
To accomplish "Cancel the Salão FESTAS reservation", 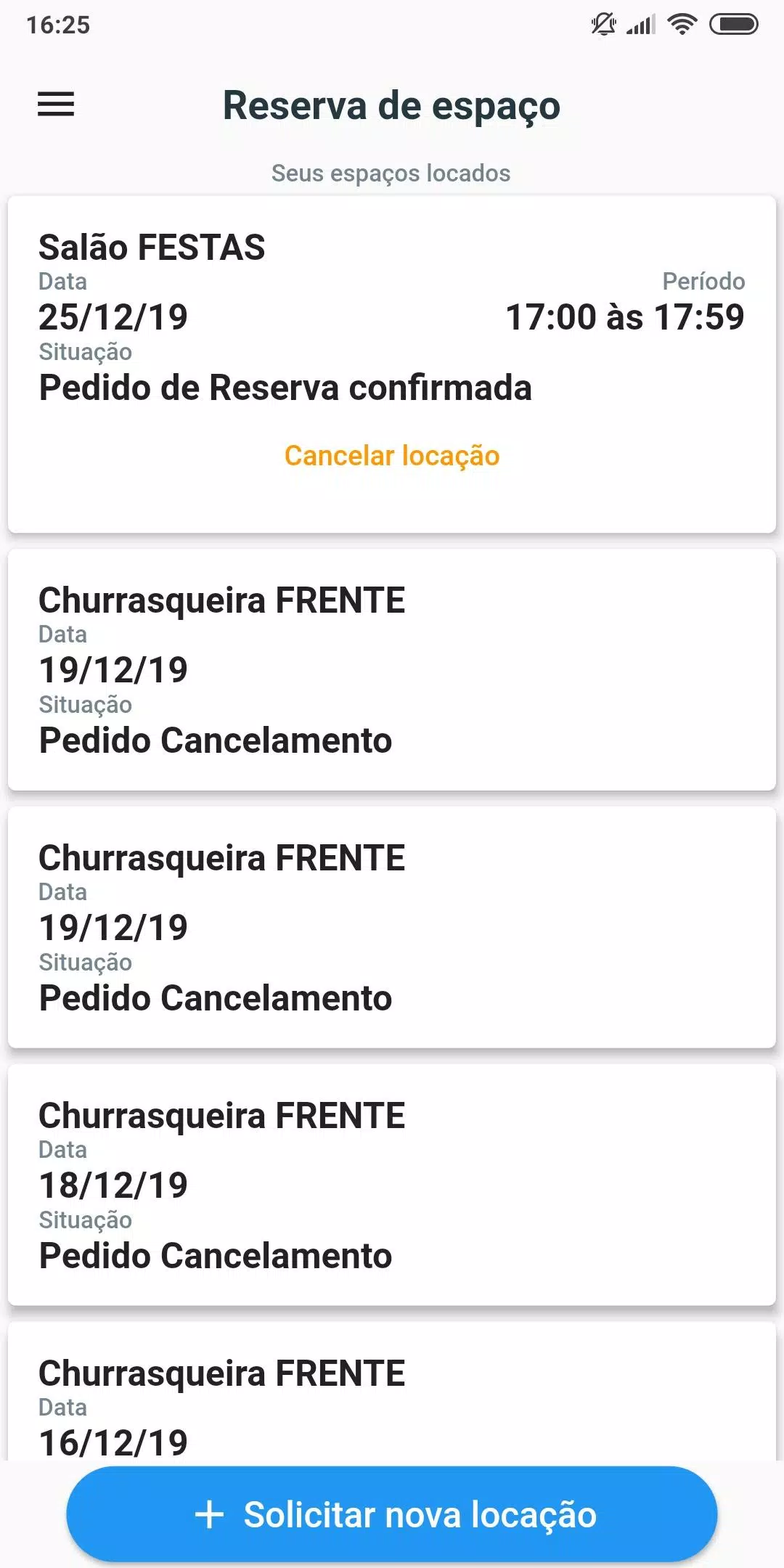I will [392, 456].
